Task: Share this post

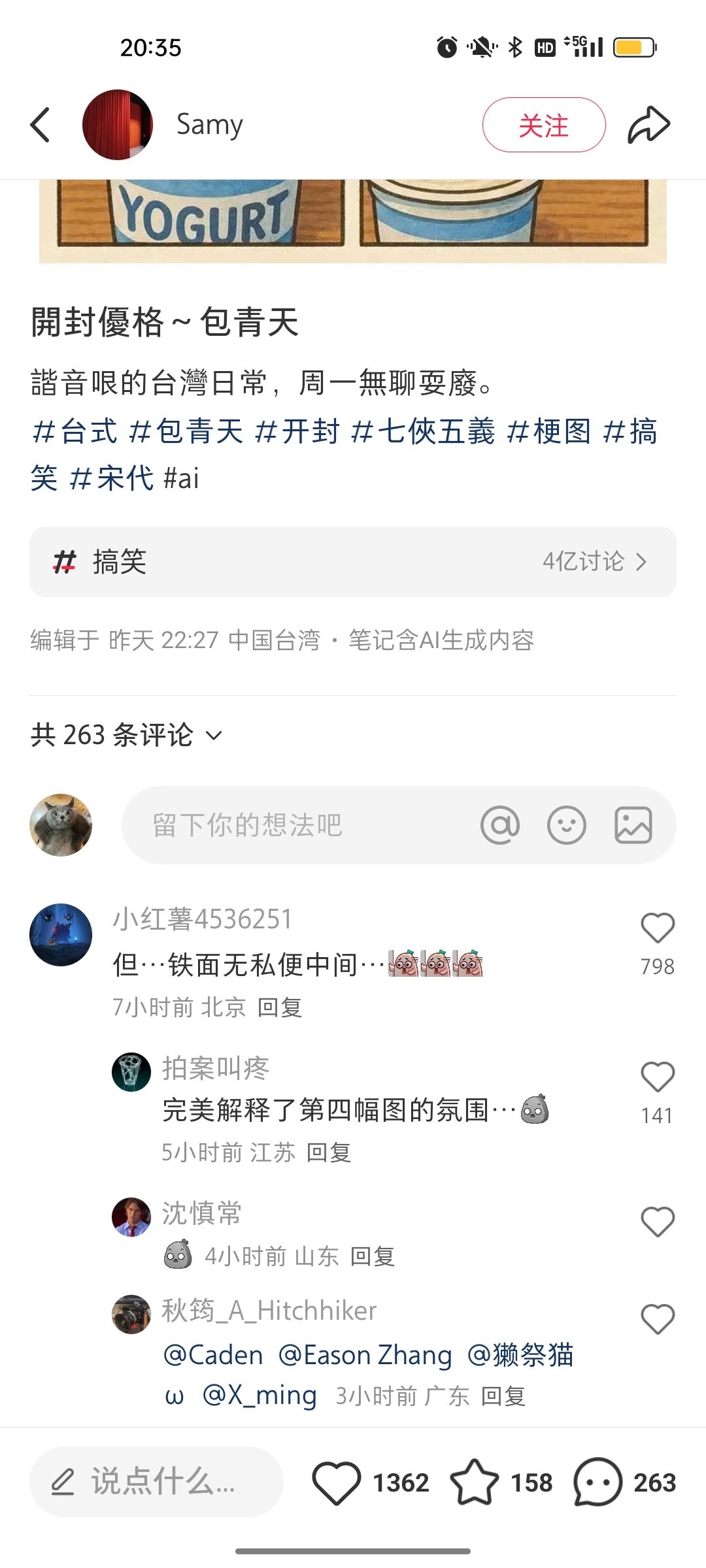Action: point(648,125)
